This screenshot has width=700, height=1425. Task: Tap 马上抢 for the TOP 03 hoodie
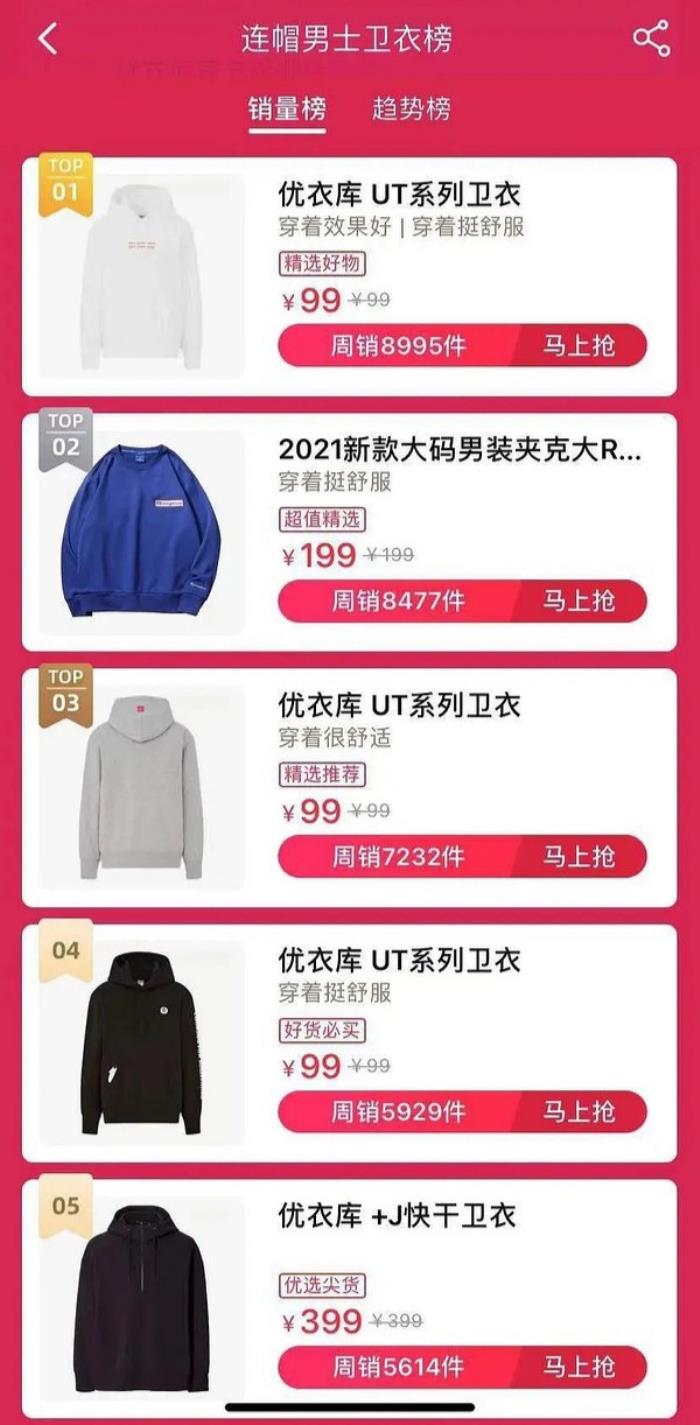[579, 856]
